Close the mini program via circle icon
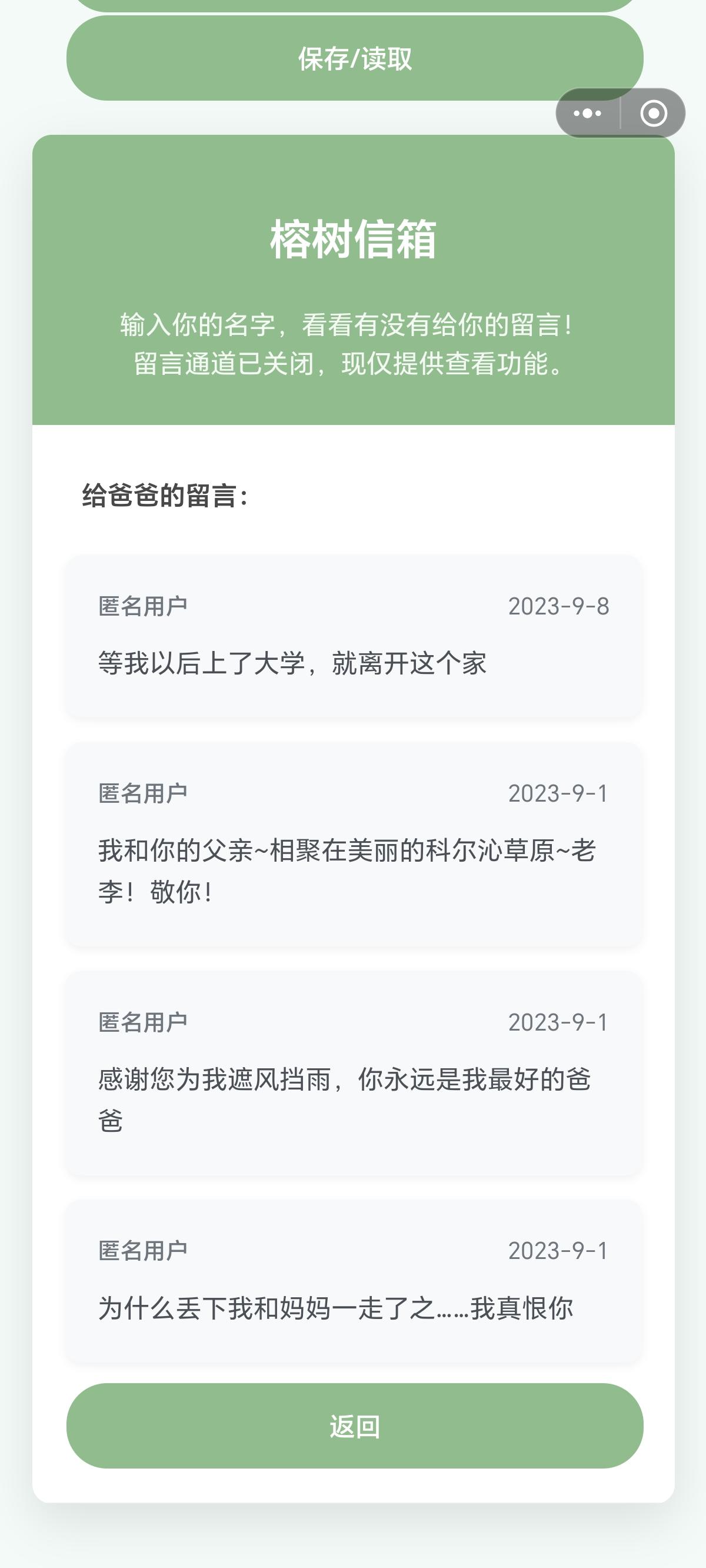This screenshot has height=1568, width=706. (654, 113)
